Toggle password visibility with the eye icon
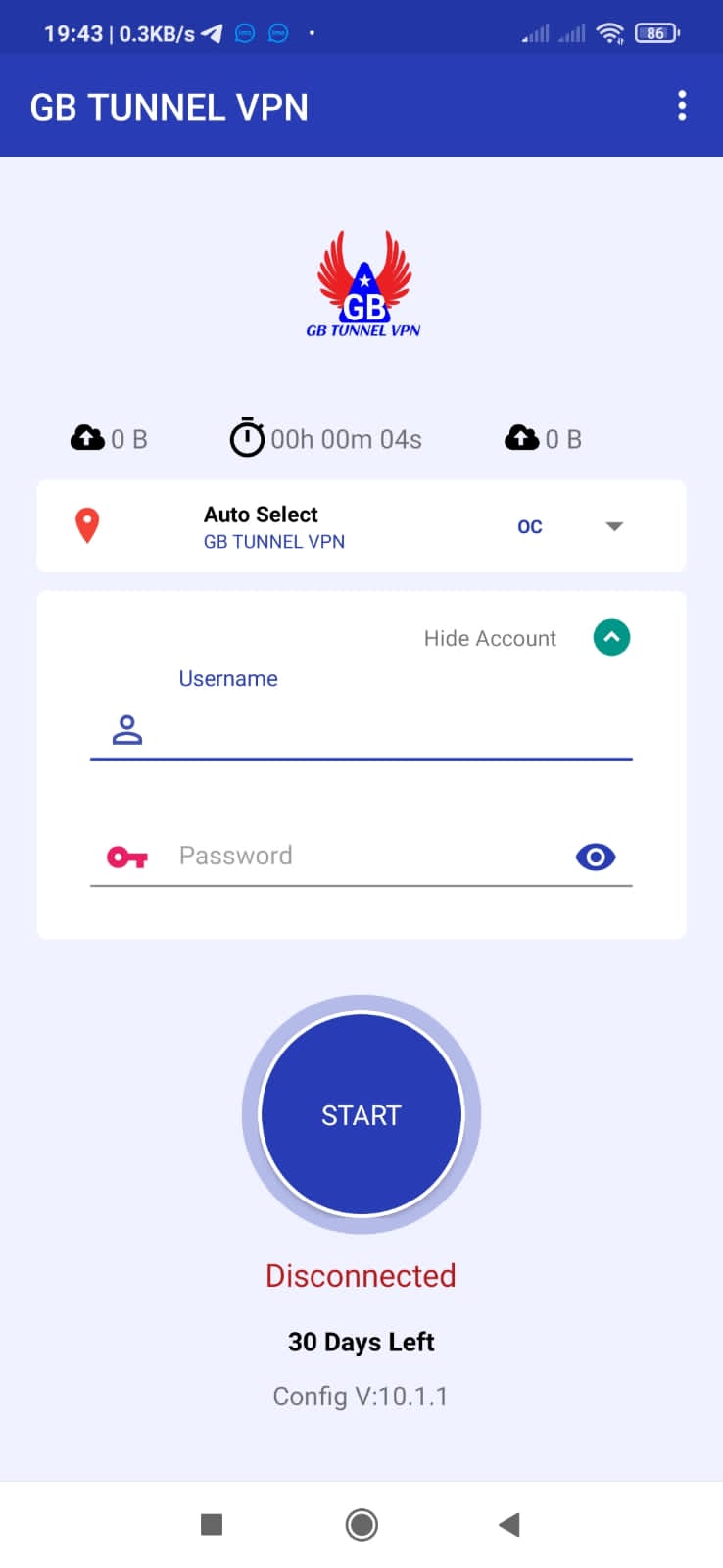The width and height of the screenshot is (723, 1568). pos(596,857)
